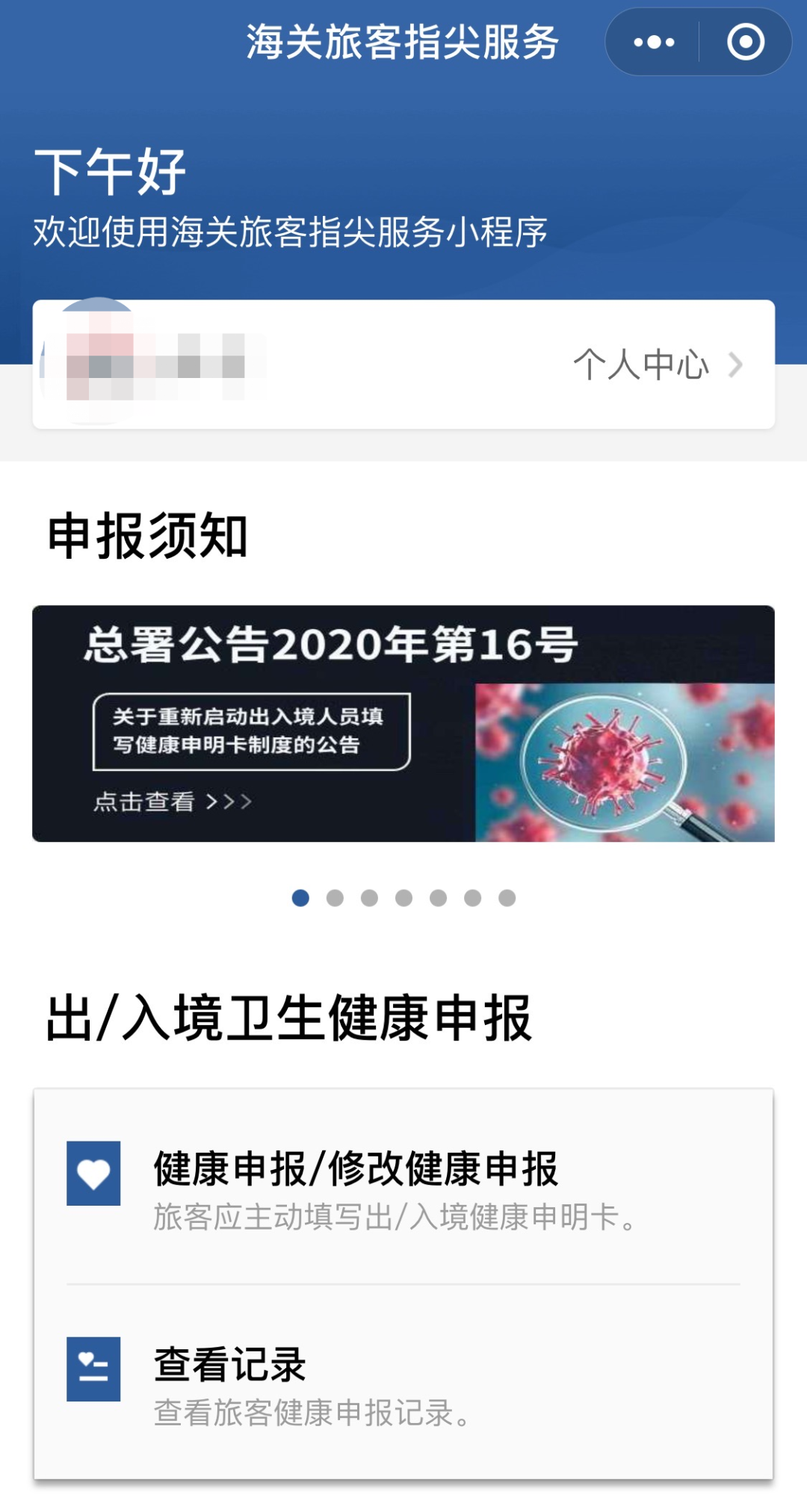Screen dimensions: 807x1512
Task: Close the mini program with circle button
Action: pyautogui.click(x=745, y=43)
